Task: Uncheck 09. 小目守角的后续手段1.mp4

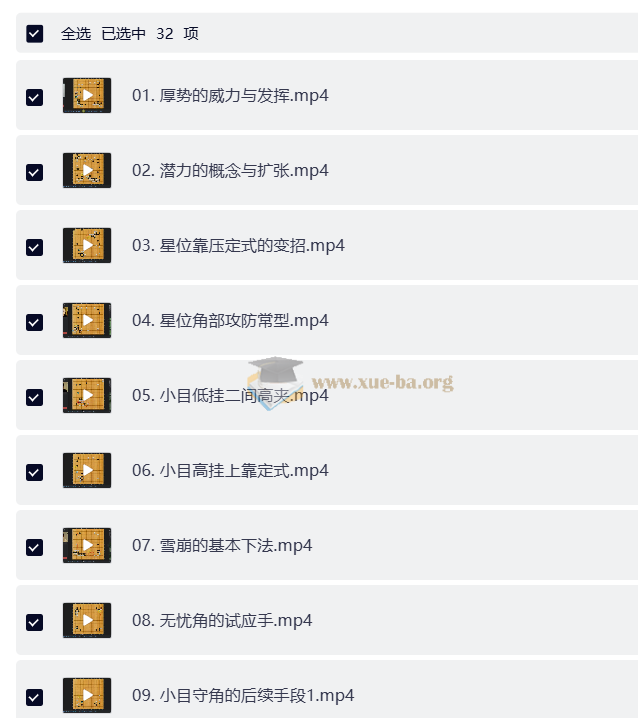Action: [35, 697]
